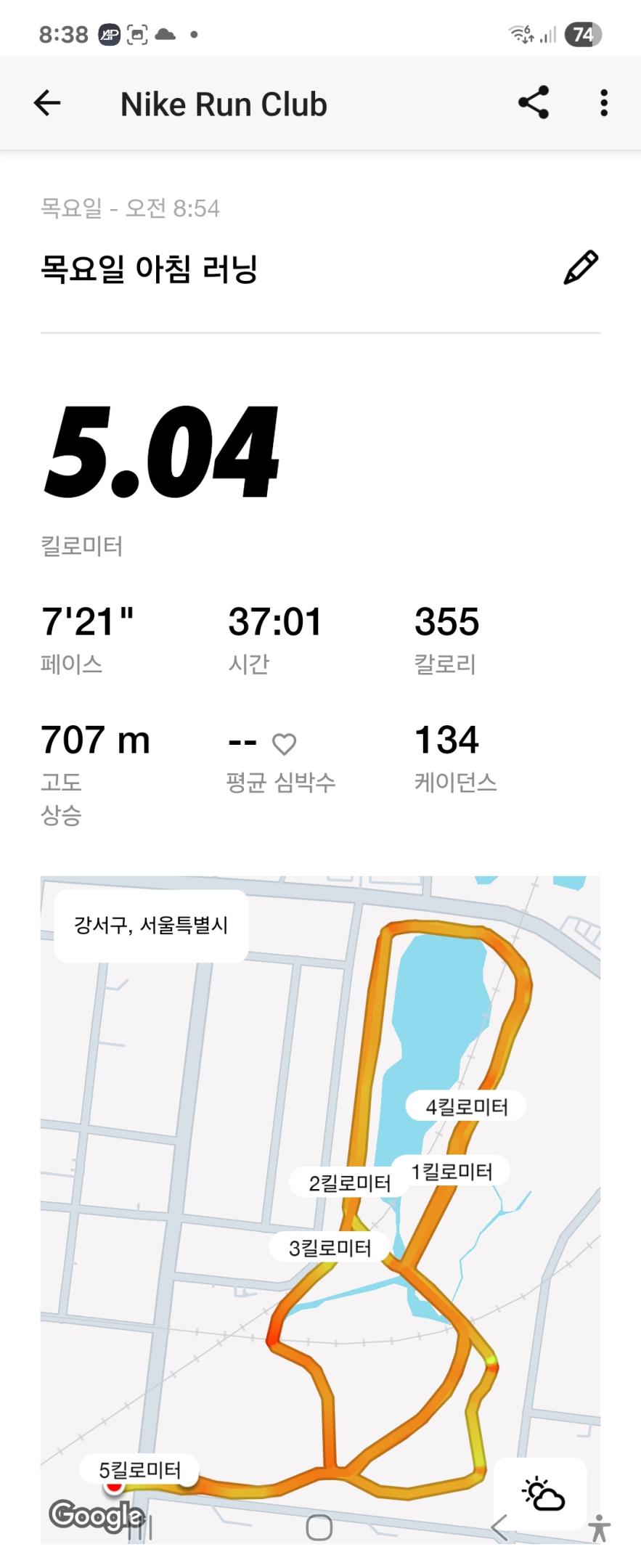Share this run
This screenshot has width=641, height=1568.
click(534, 103)
